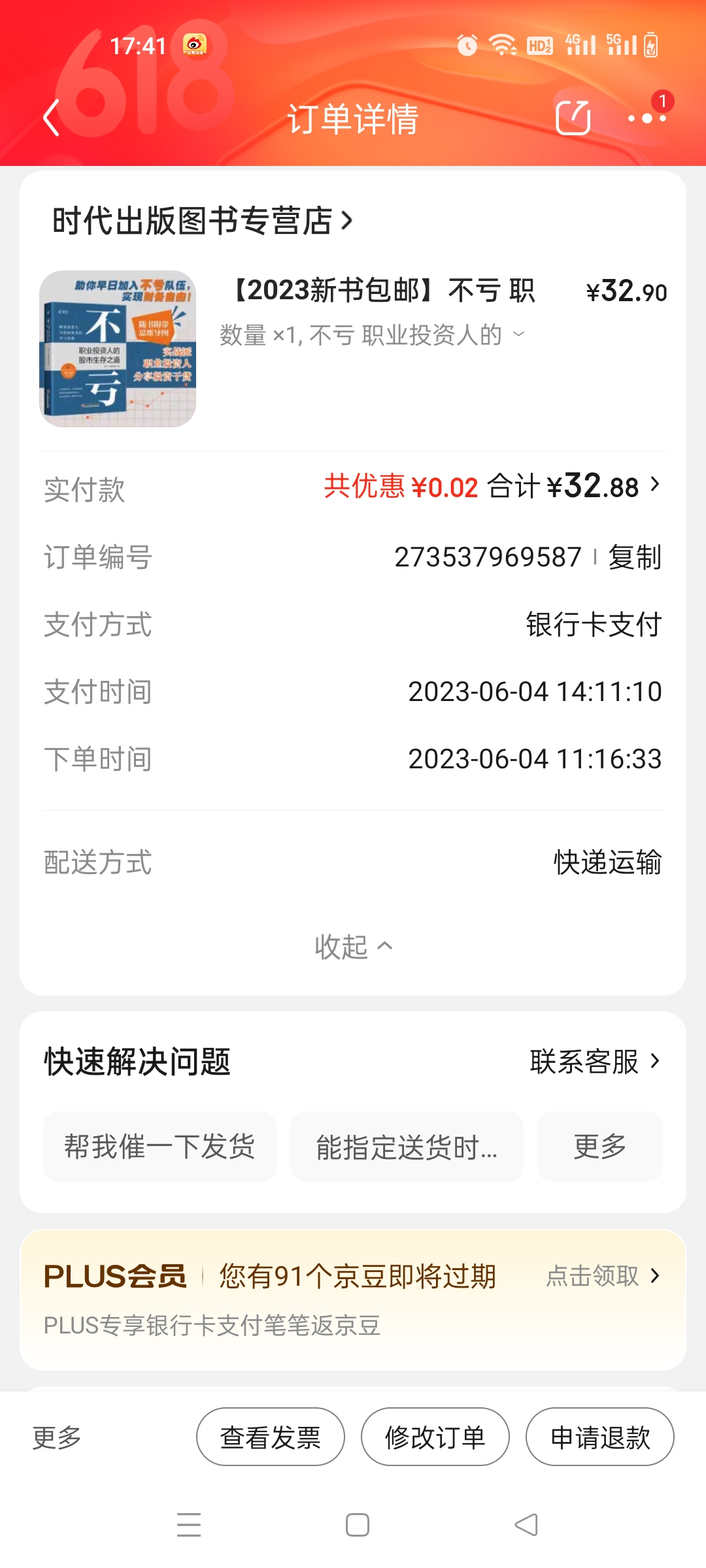Go back from order details
706x1568 pixels.
[51, 118]
